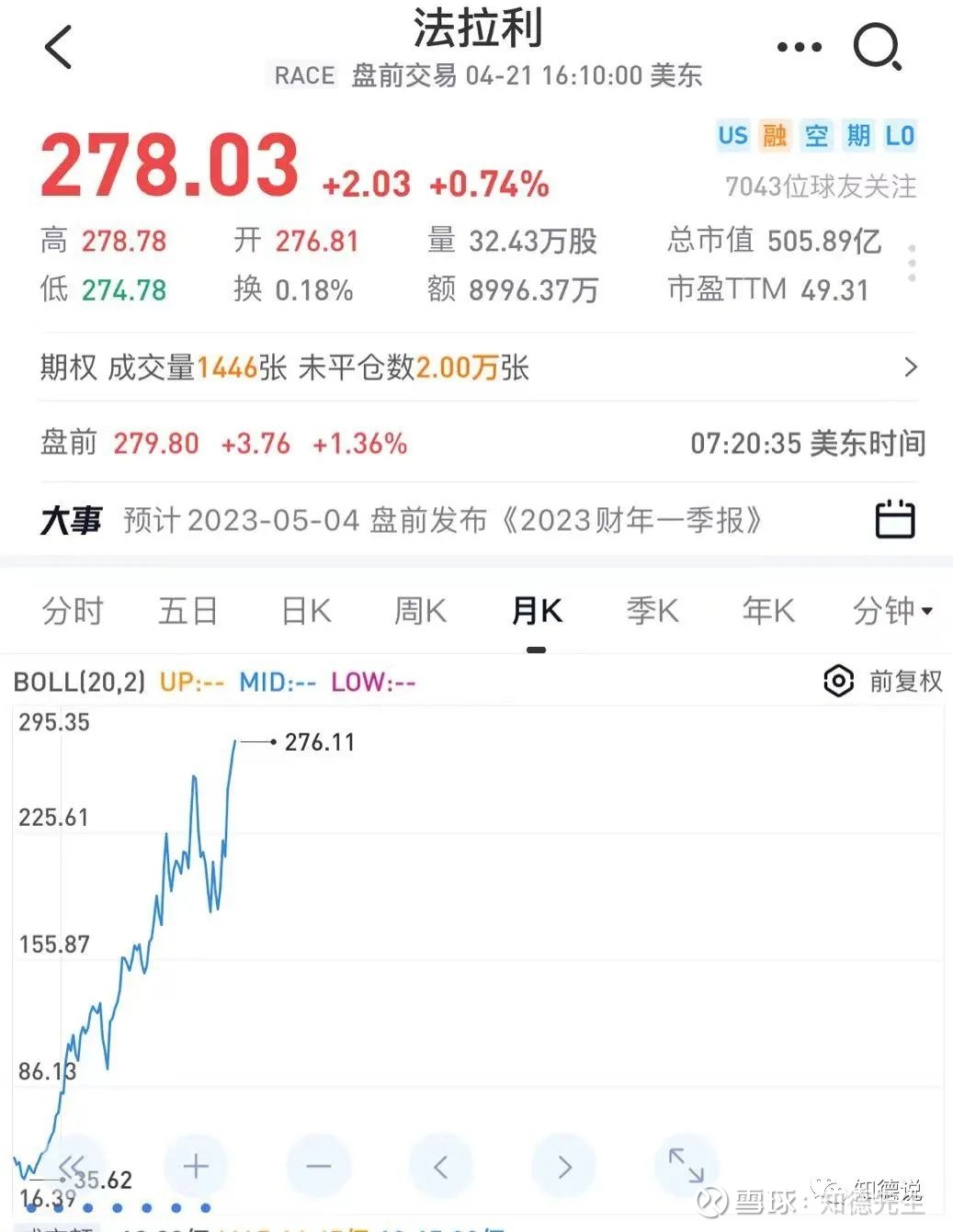Click the 276.11 price marker on chart

[x=320, y=742]
